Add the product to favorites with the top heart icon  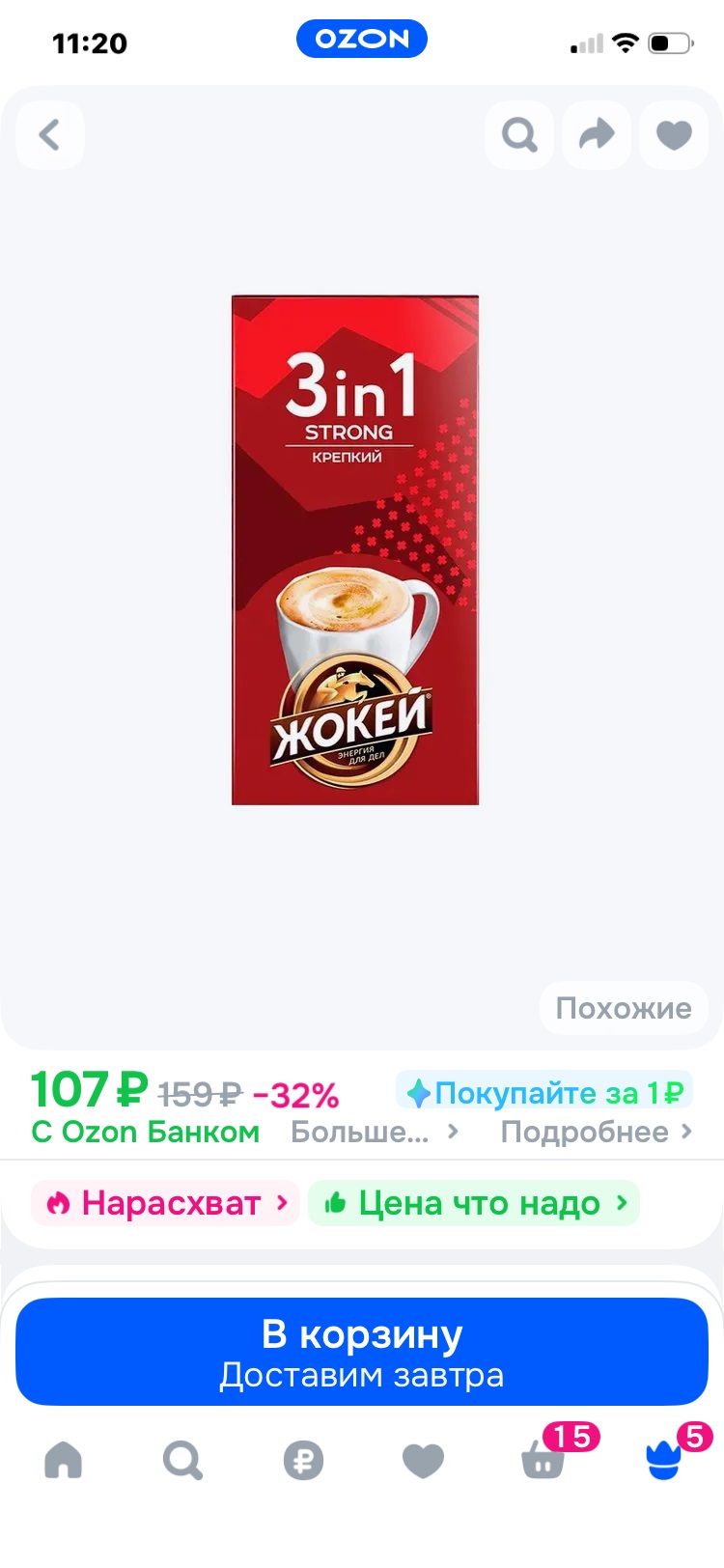pyautogui.click(x=674, y=135)
